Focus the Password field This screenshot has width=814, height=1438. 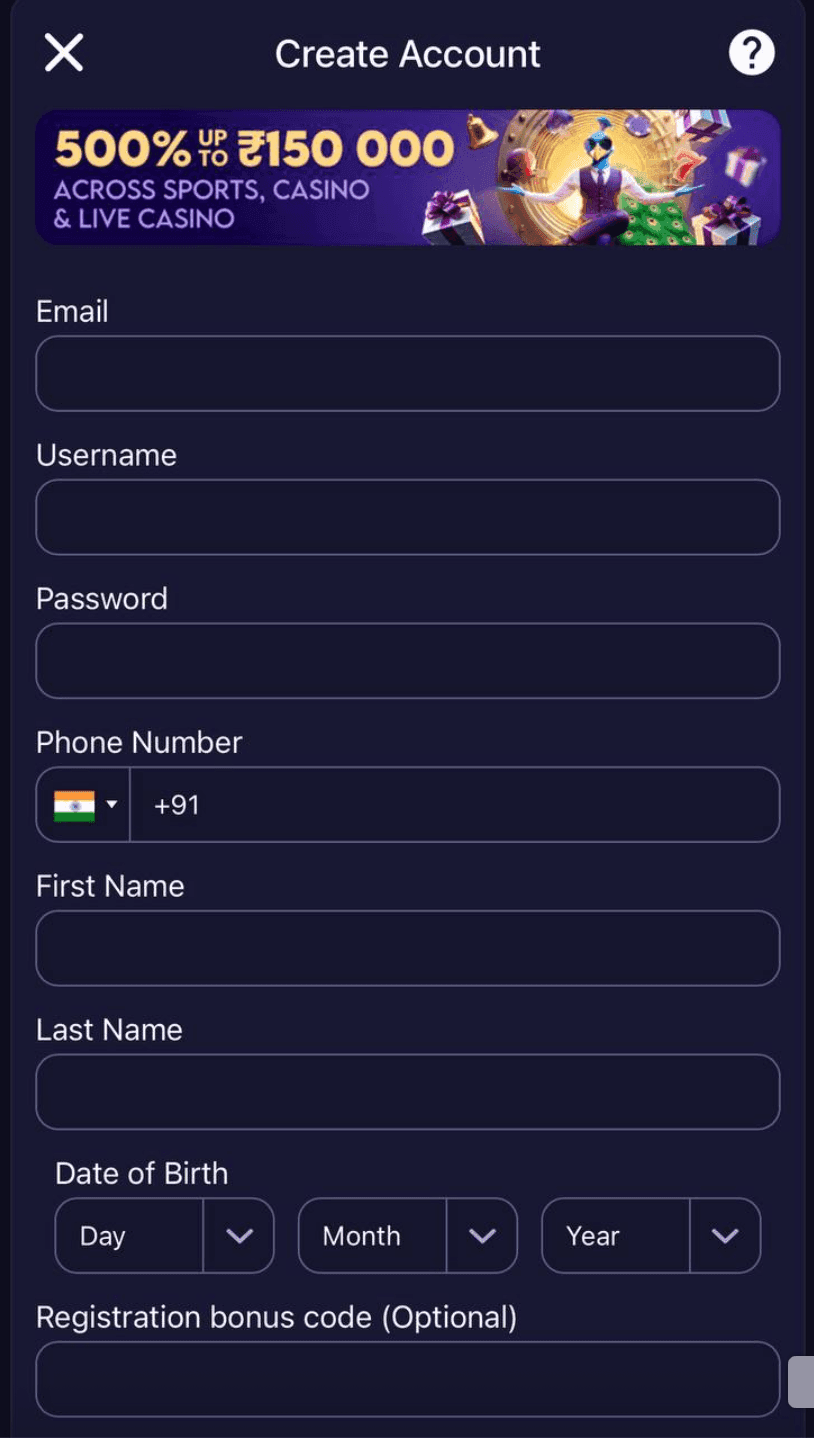[407, 660]
